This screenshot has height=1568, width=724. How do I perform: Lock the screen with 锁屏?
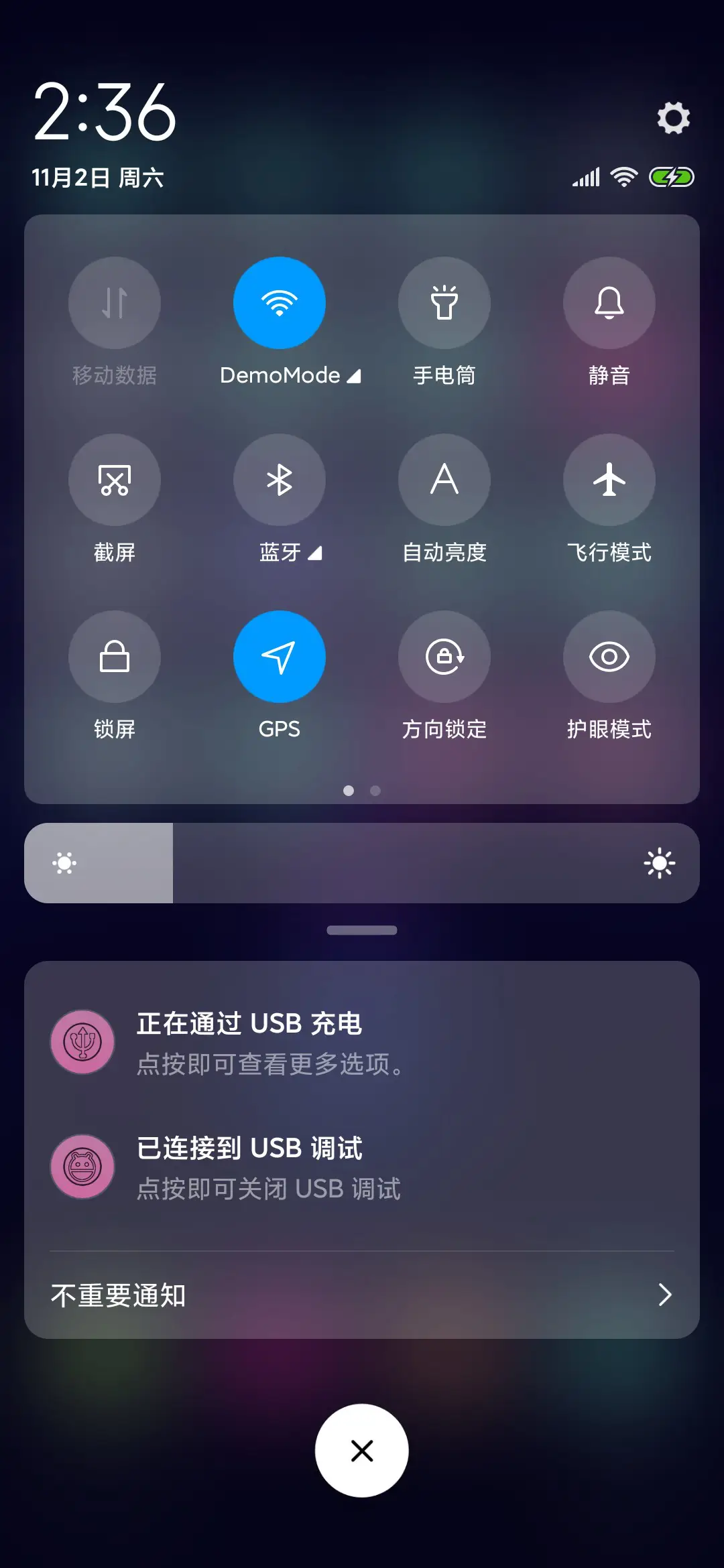(x=115, y=657)
